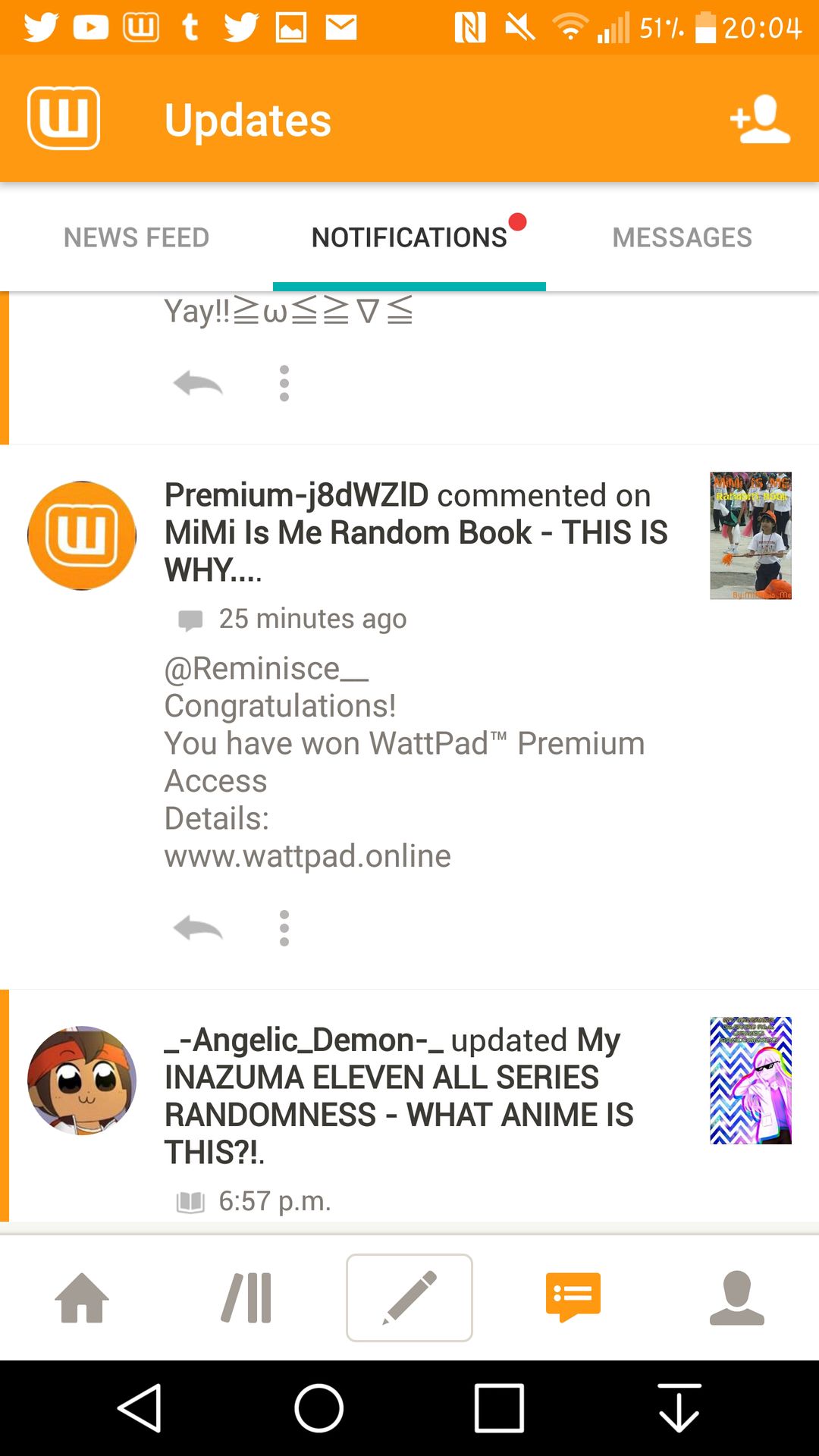Open Premium-j8dWZID's profile avatar
The width and height of the screenshot is (819, 1456).
point(82,535)
